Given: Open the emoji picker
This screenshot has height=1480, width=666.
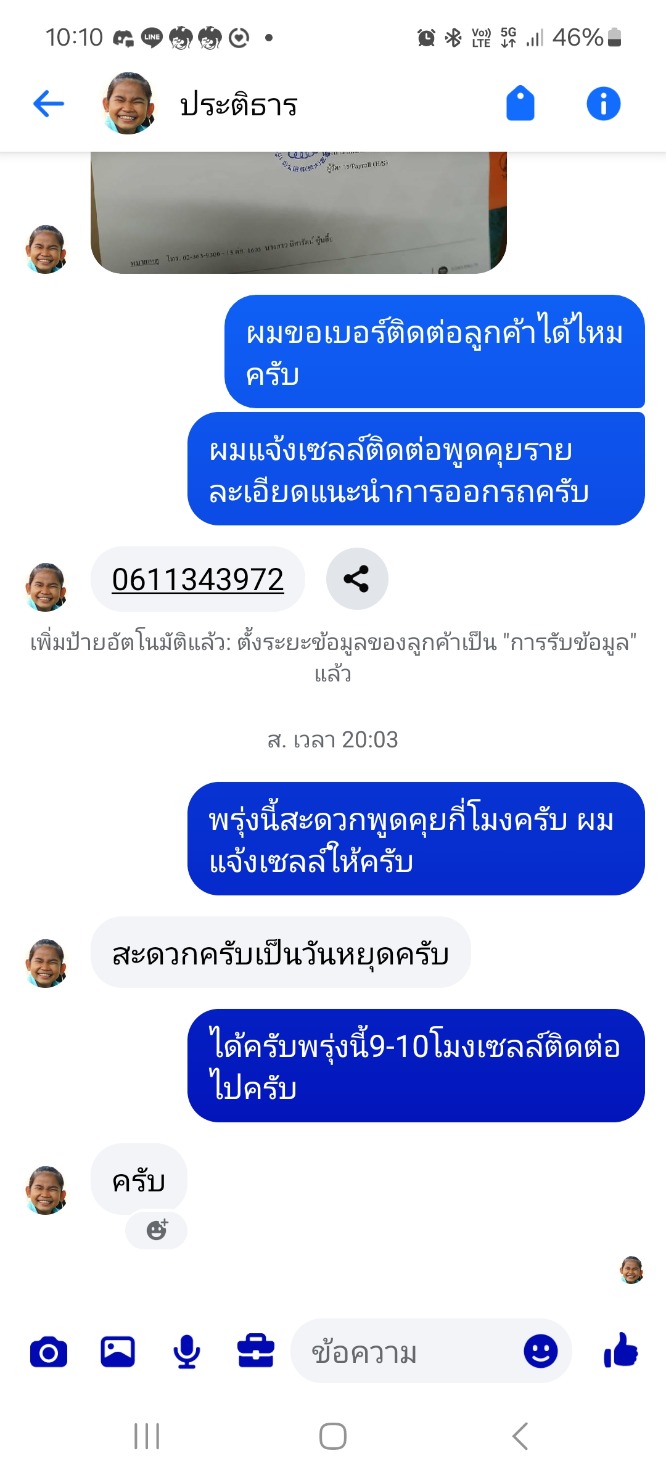Looking at the screenshot, I should click(540, 1352).
